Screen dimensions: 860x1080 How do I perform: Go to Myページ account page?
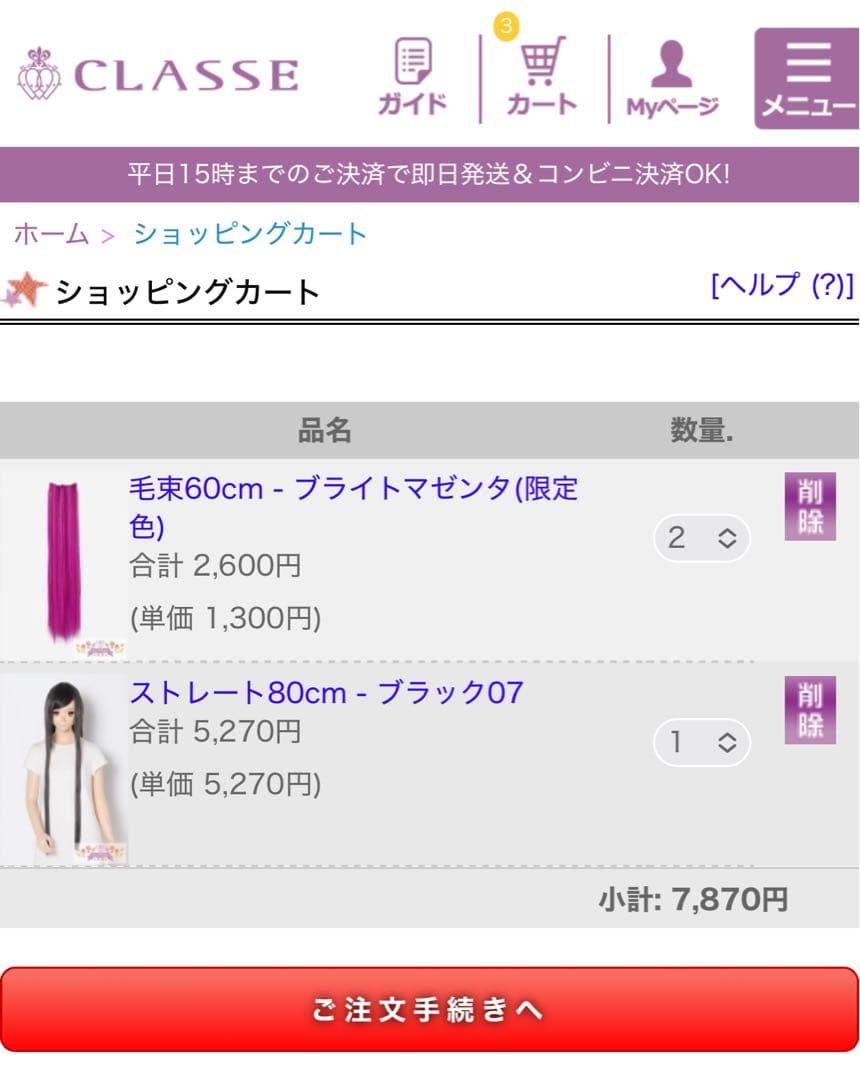point(672,77)
